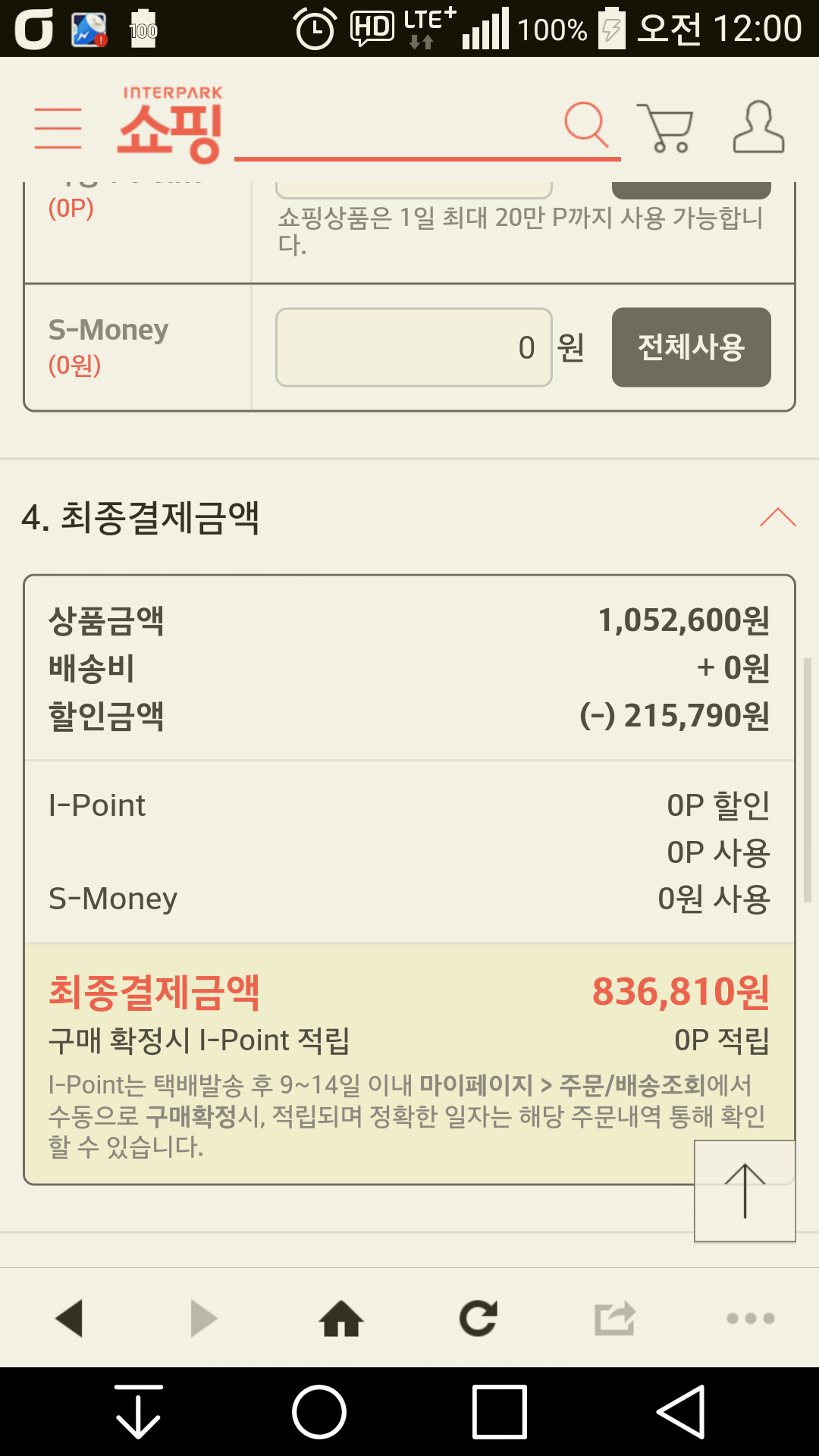Open my account profile icon
This screenshot has width=819, height=1456.
click(758, 127)
